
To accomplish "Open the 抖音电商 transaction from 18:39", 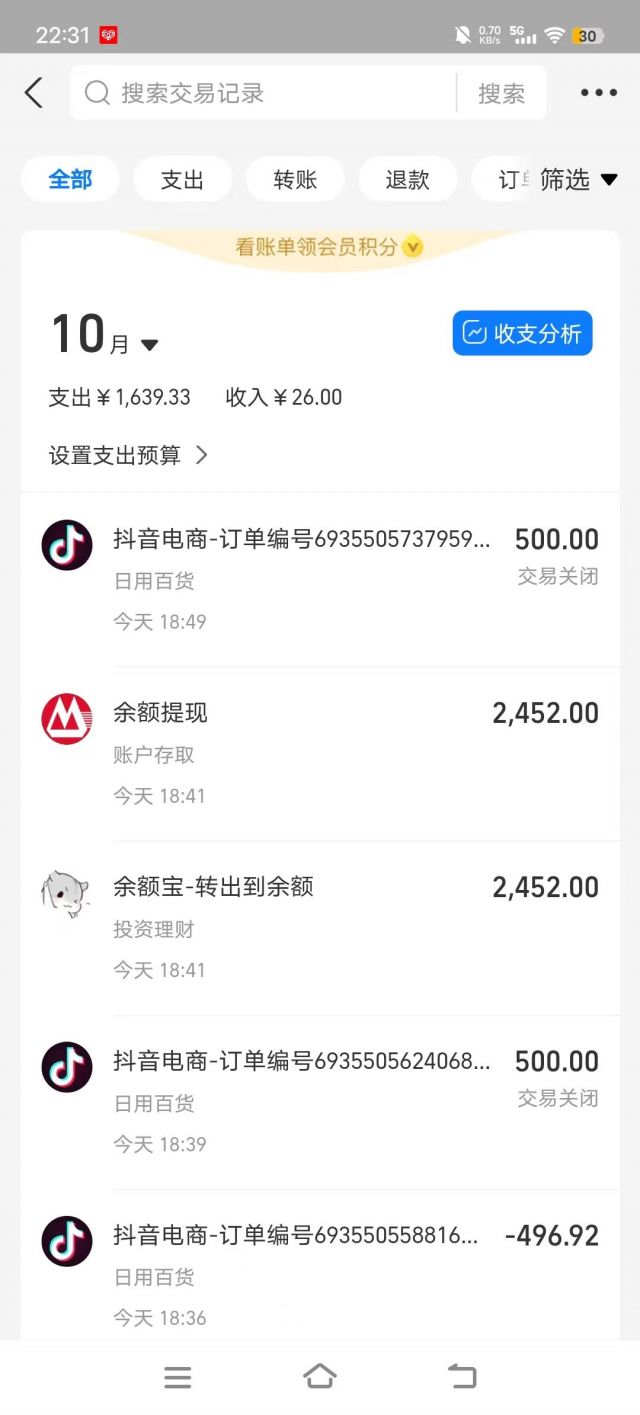I will pos(320,1101).
